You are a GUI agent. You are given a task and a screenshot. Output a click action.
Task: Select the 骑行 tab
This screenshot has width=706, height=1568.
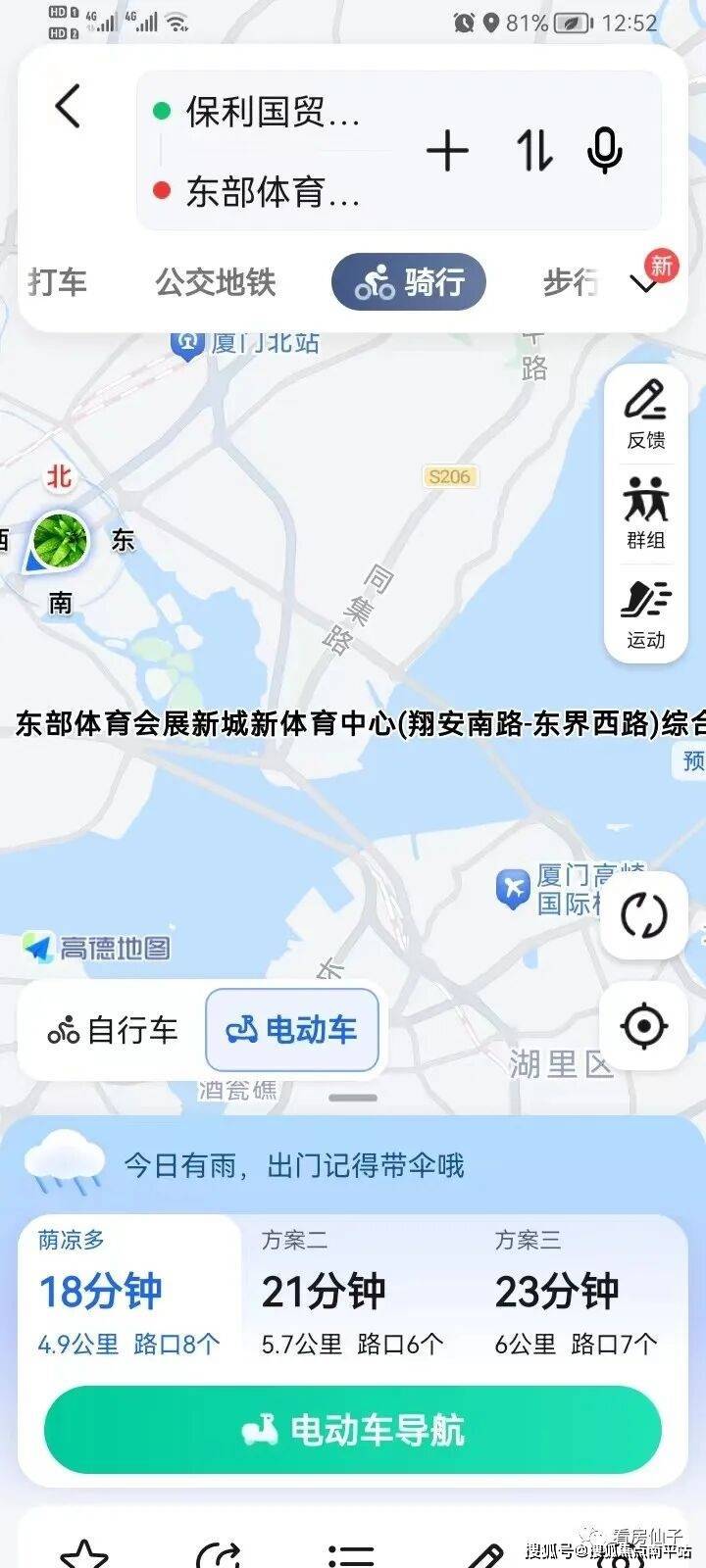click(409, 282)
